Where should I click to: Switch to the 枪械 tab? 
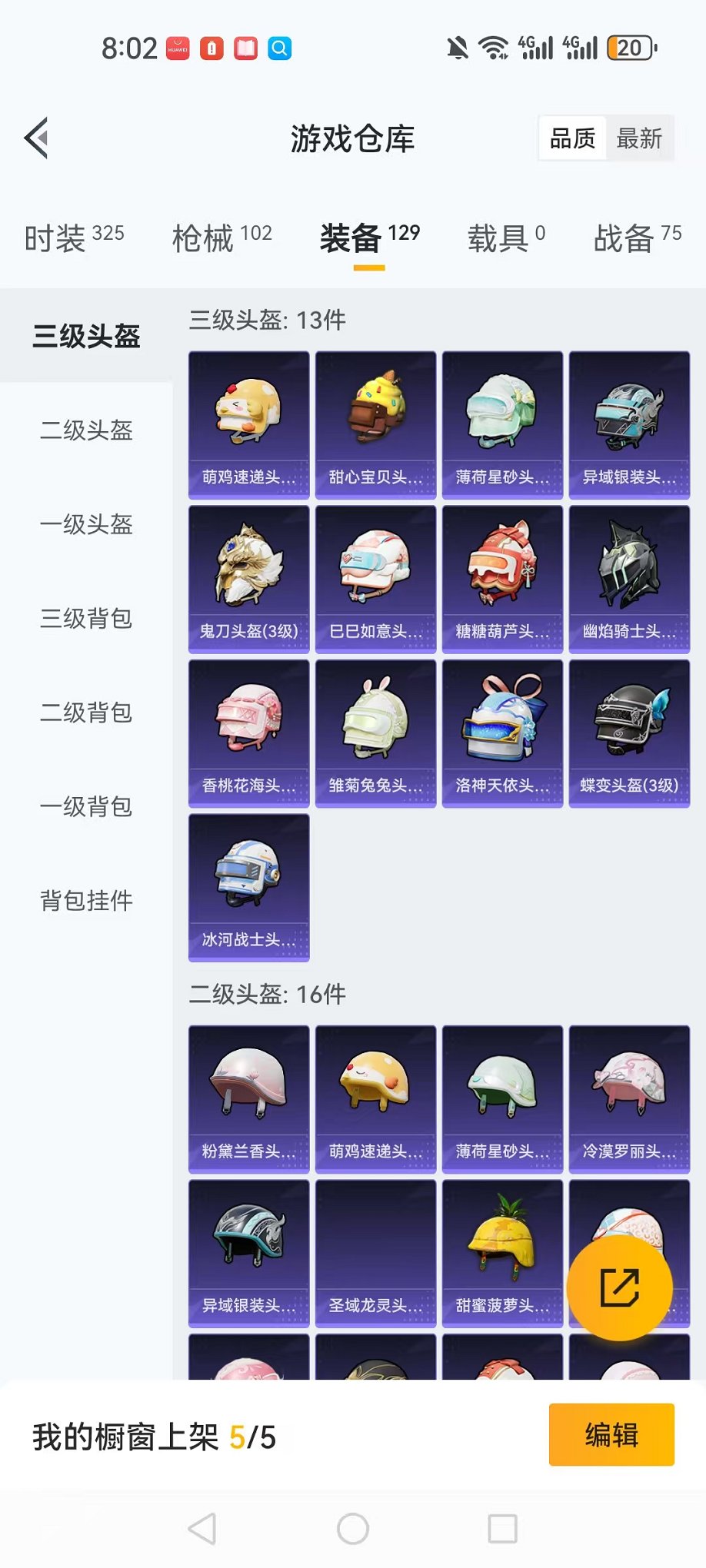tap(221, 238)
